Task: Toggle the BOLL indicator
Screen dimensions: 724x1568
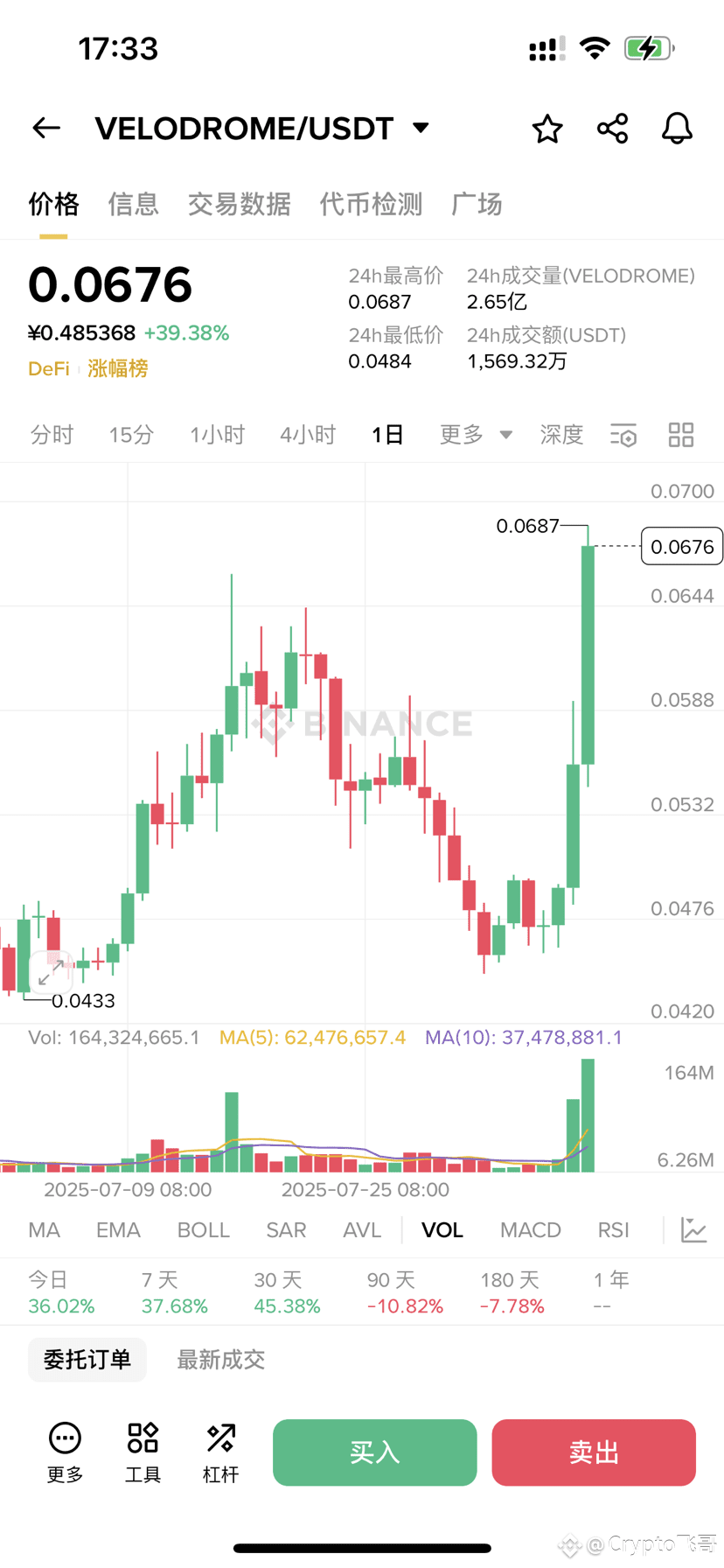Action: [x=203, y=1229]
